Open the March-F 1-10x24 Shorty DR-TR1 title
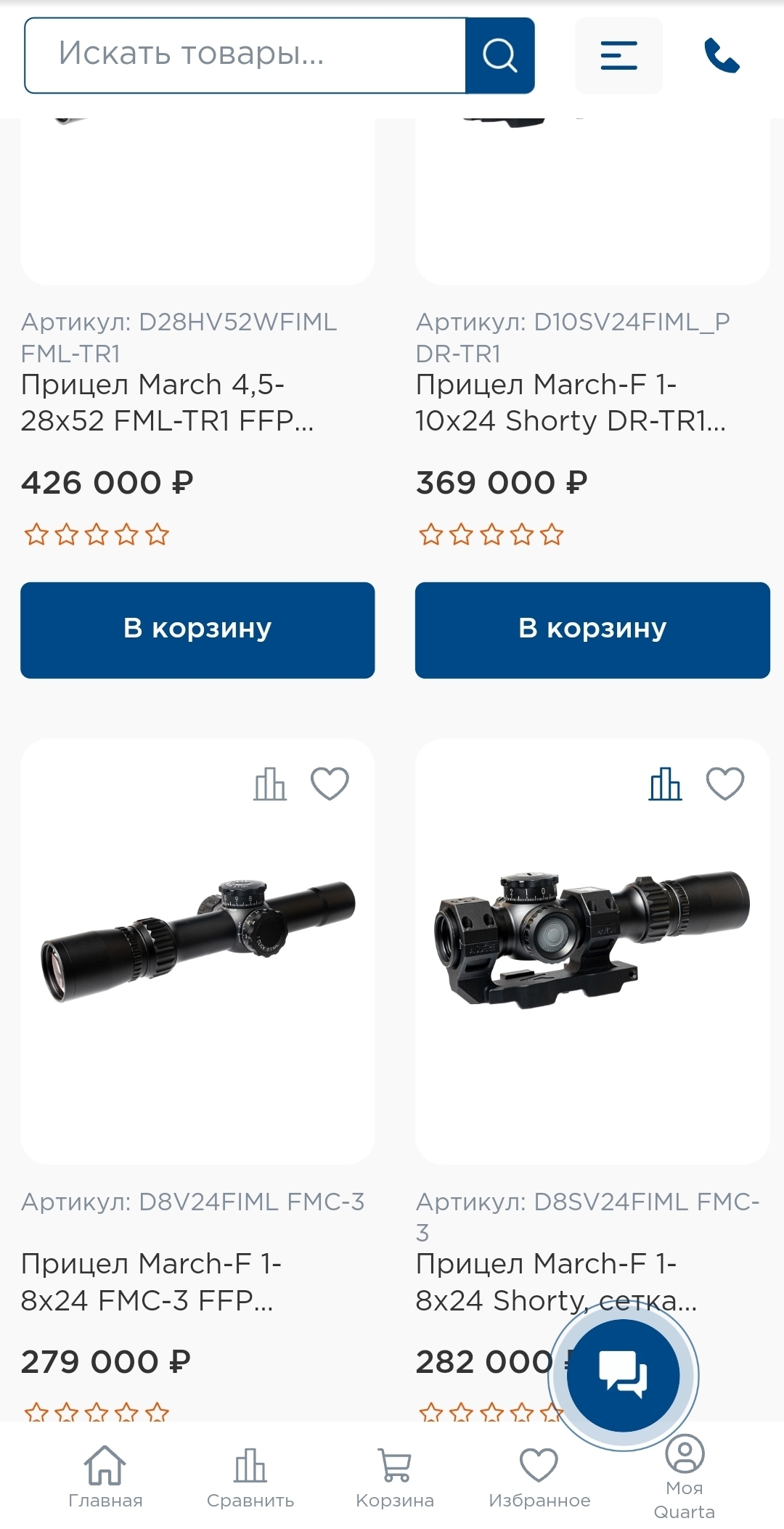This screenshot has width=784, height=1529. tap(570, 402)
